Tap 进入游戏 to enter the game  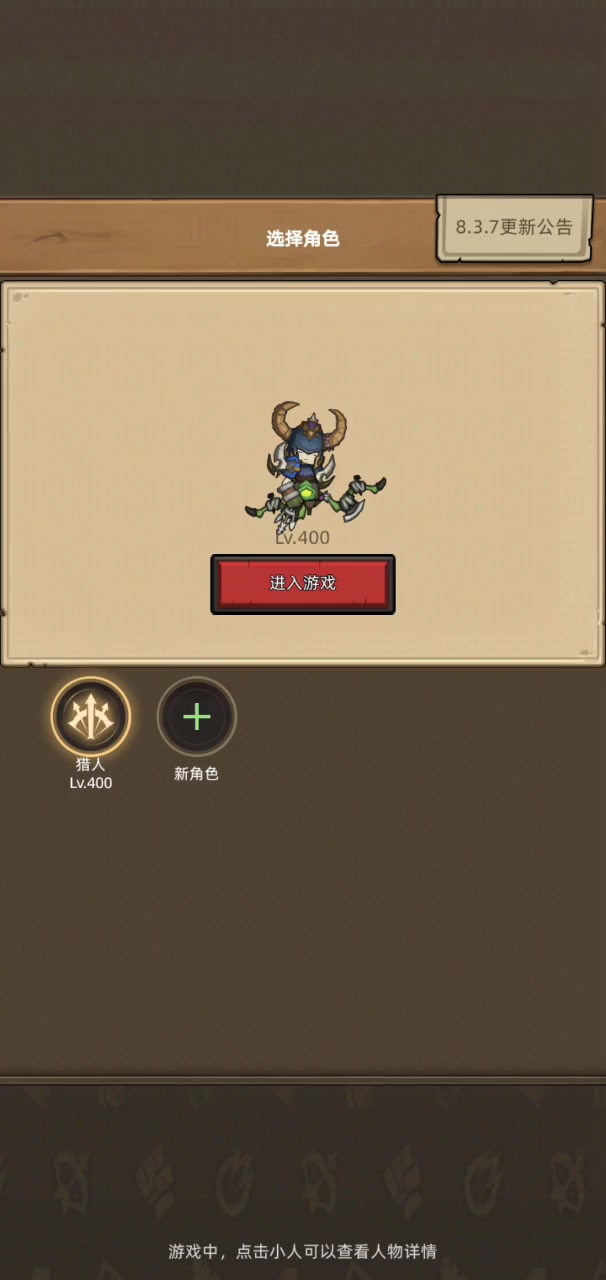pos(302,584)
